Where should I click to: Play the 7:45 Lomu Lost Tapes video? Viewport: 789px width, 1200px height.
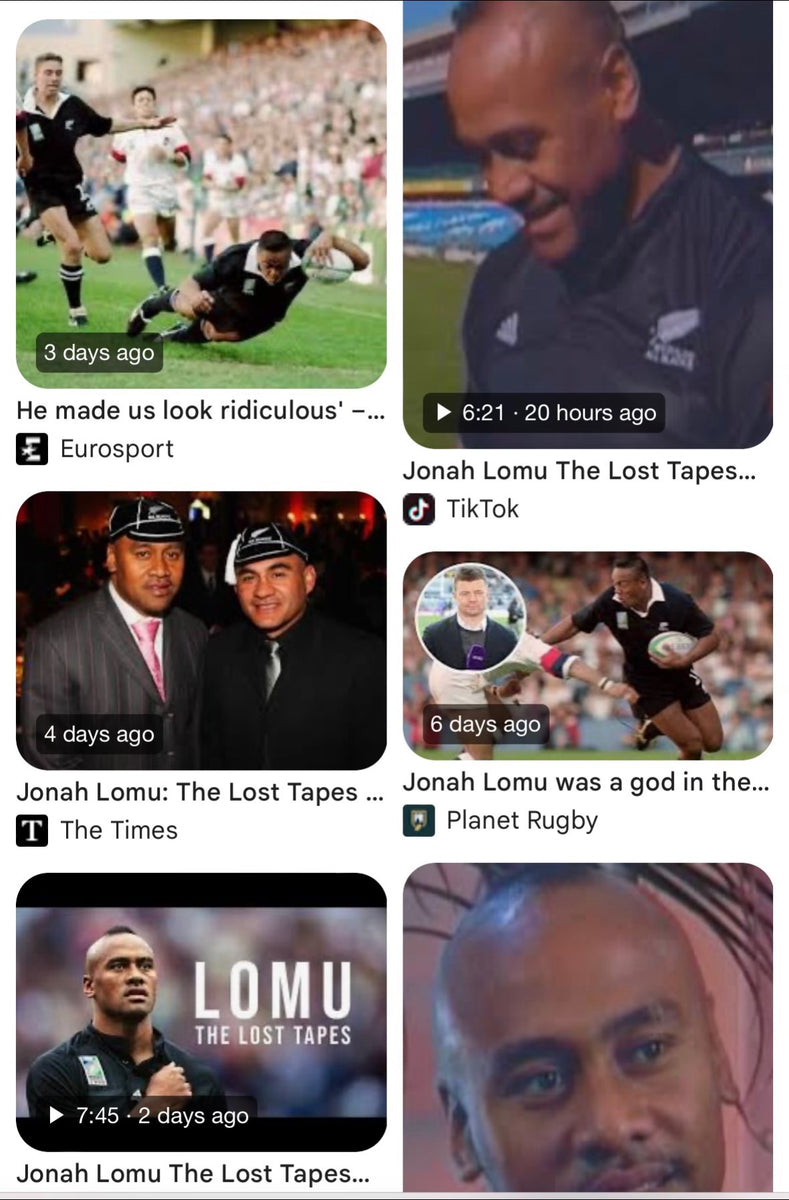pyautogui.click(x=201, y=1010)
